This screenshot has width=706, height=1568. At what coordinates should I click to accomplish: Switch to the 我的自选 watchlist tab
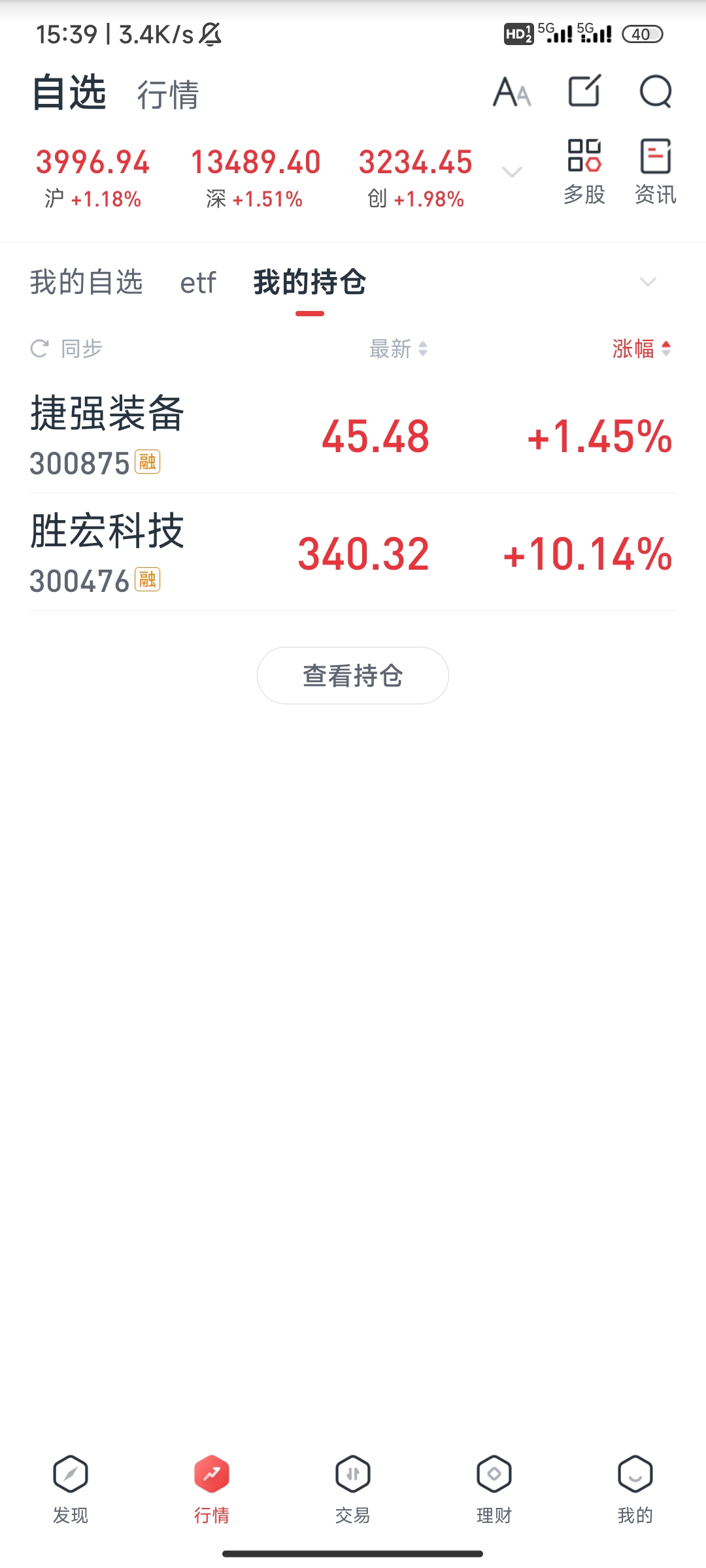[86, 282]
